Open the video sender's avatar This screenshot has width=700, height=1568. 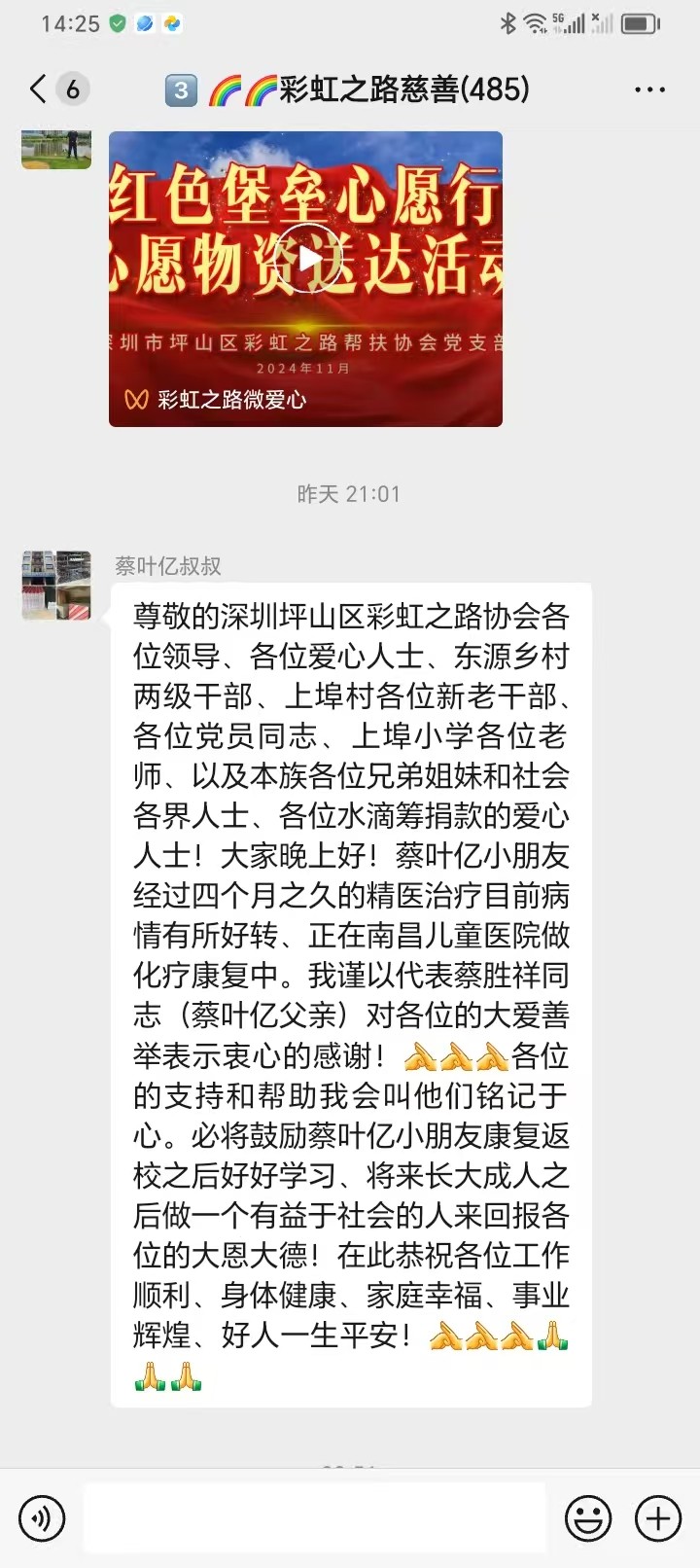pos(56,149)
